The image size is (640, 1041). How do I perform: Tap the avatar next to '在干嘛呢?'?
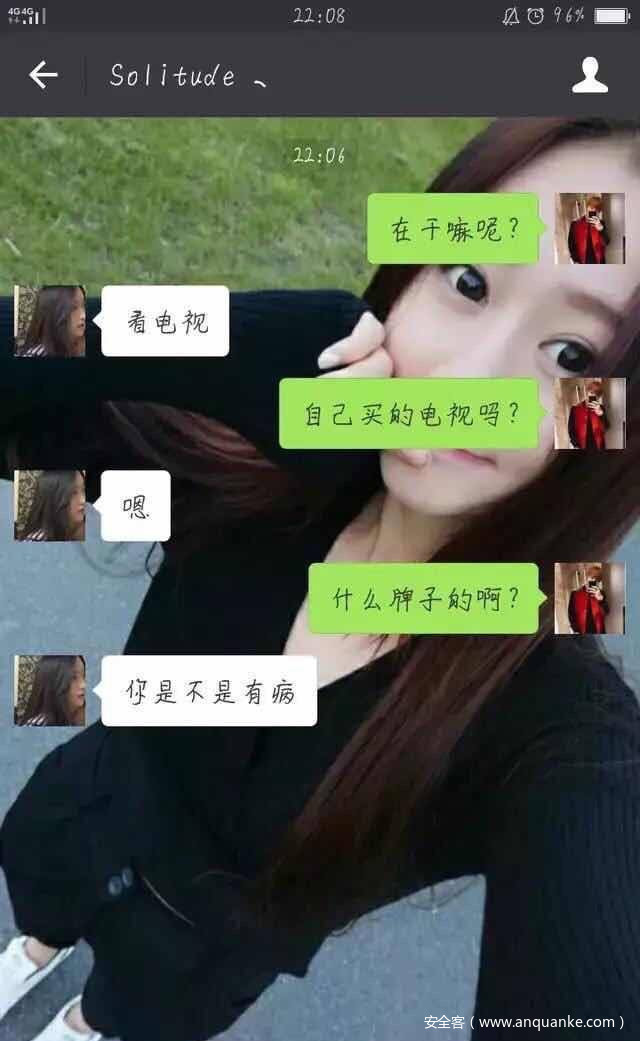coord(589,229)
